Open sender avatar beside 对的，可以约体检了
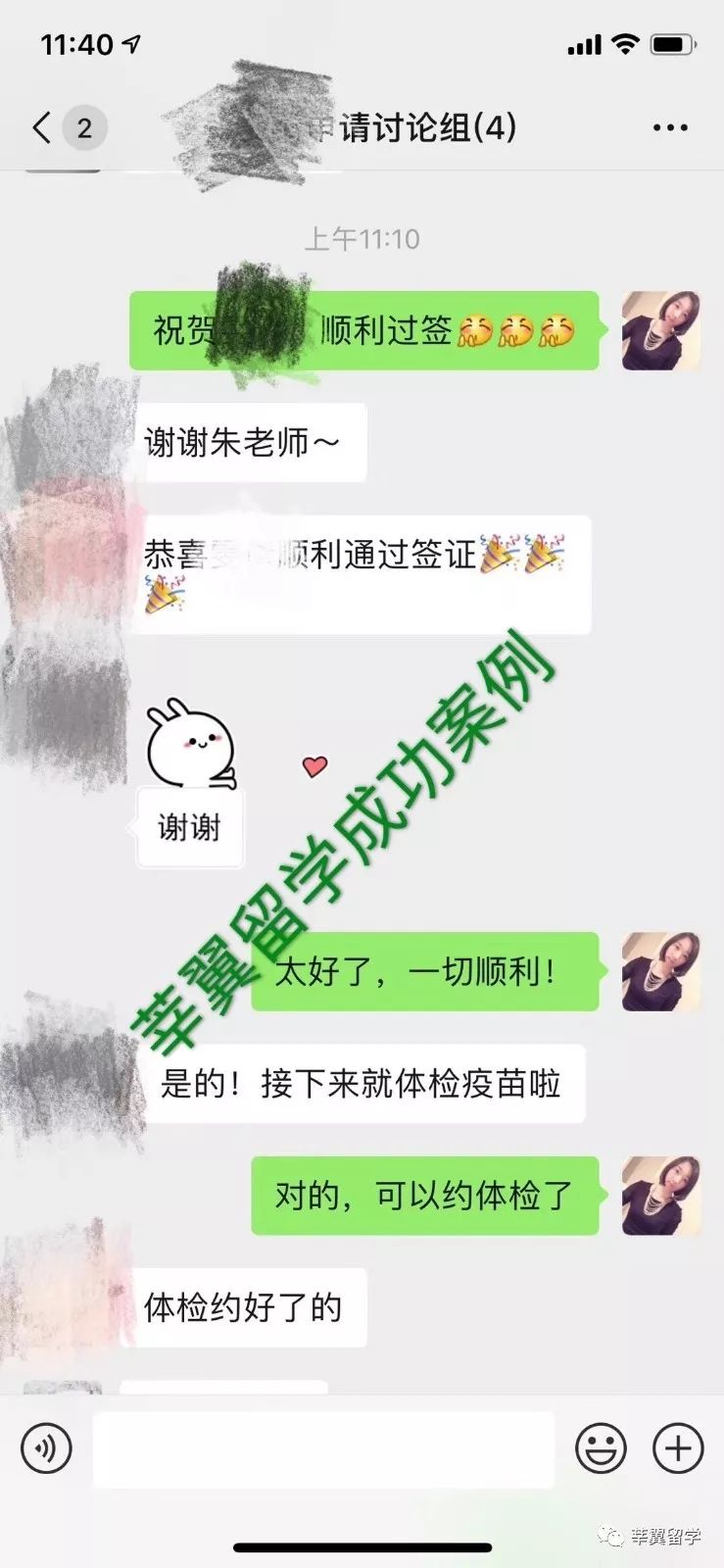 tap(661, 1195)
